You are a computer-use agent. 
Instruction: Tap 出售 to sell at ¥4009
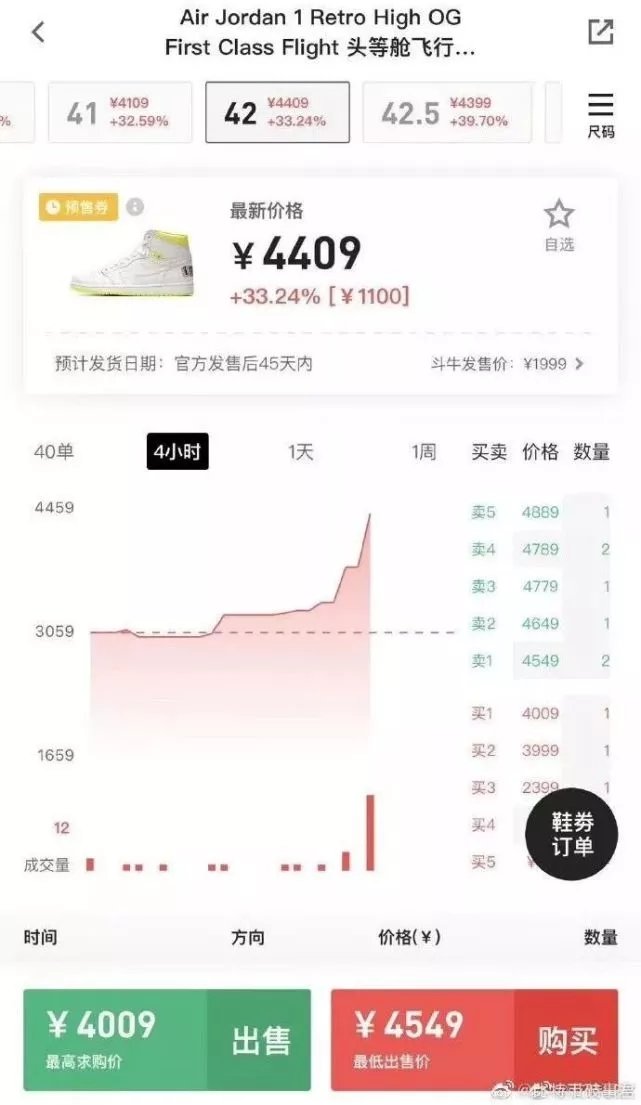[x=260, y=1040]
